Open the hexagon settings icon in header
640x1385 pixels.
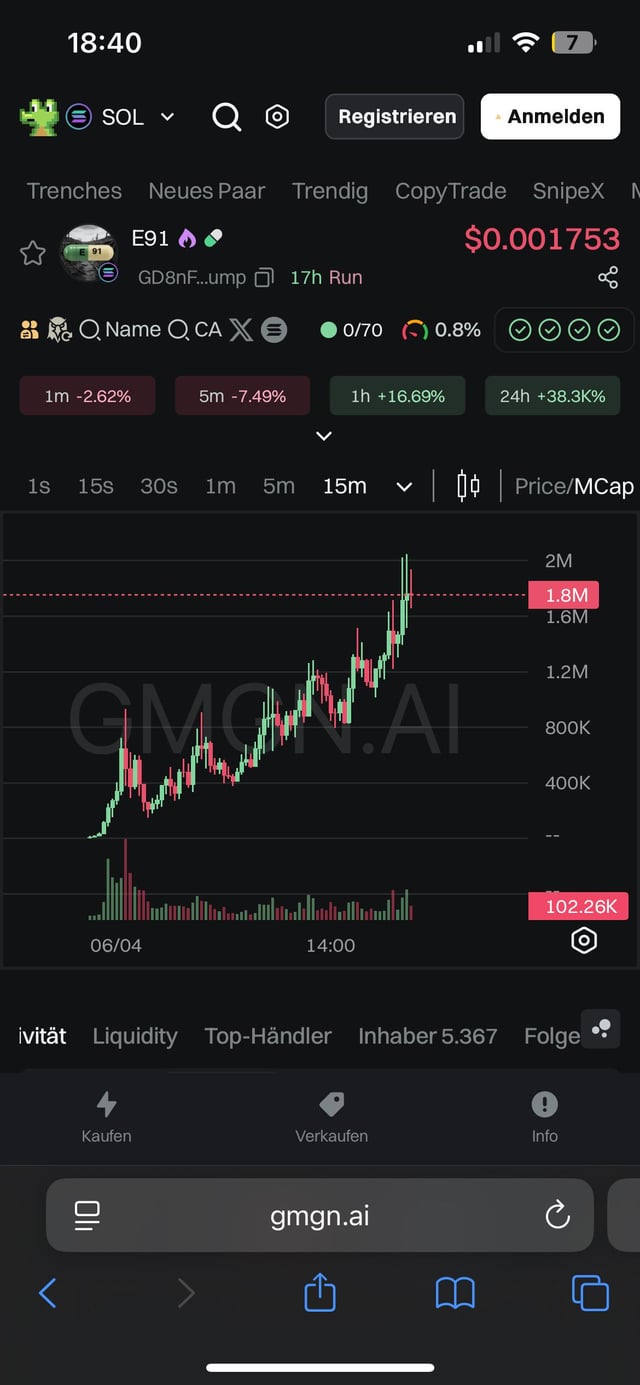pos(277,117)
